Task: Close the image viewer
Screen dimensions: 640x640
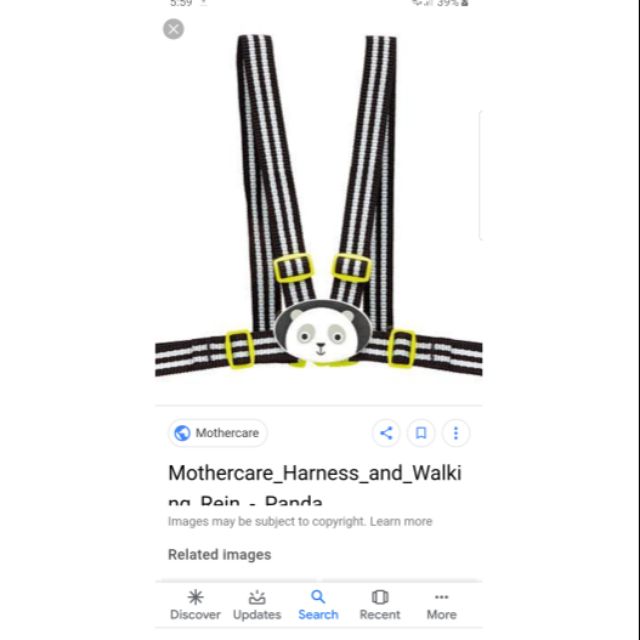Action: pyautogui.click(x=174, y=29)
